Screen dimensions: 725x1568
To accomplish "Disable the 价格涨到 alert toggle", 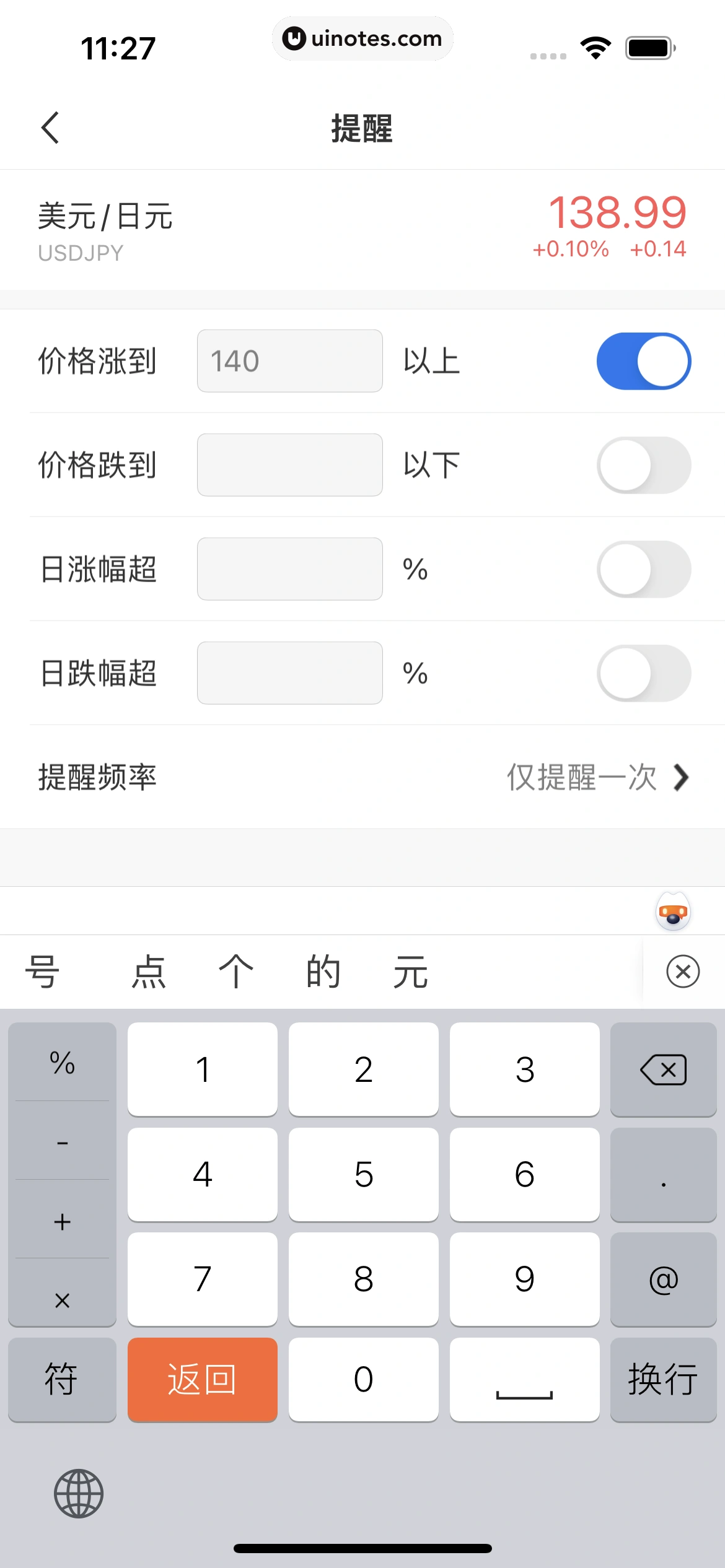I will 644,360.
